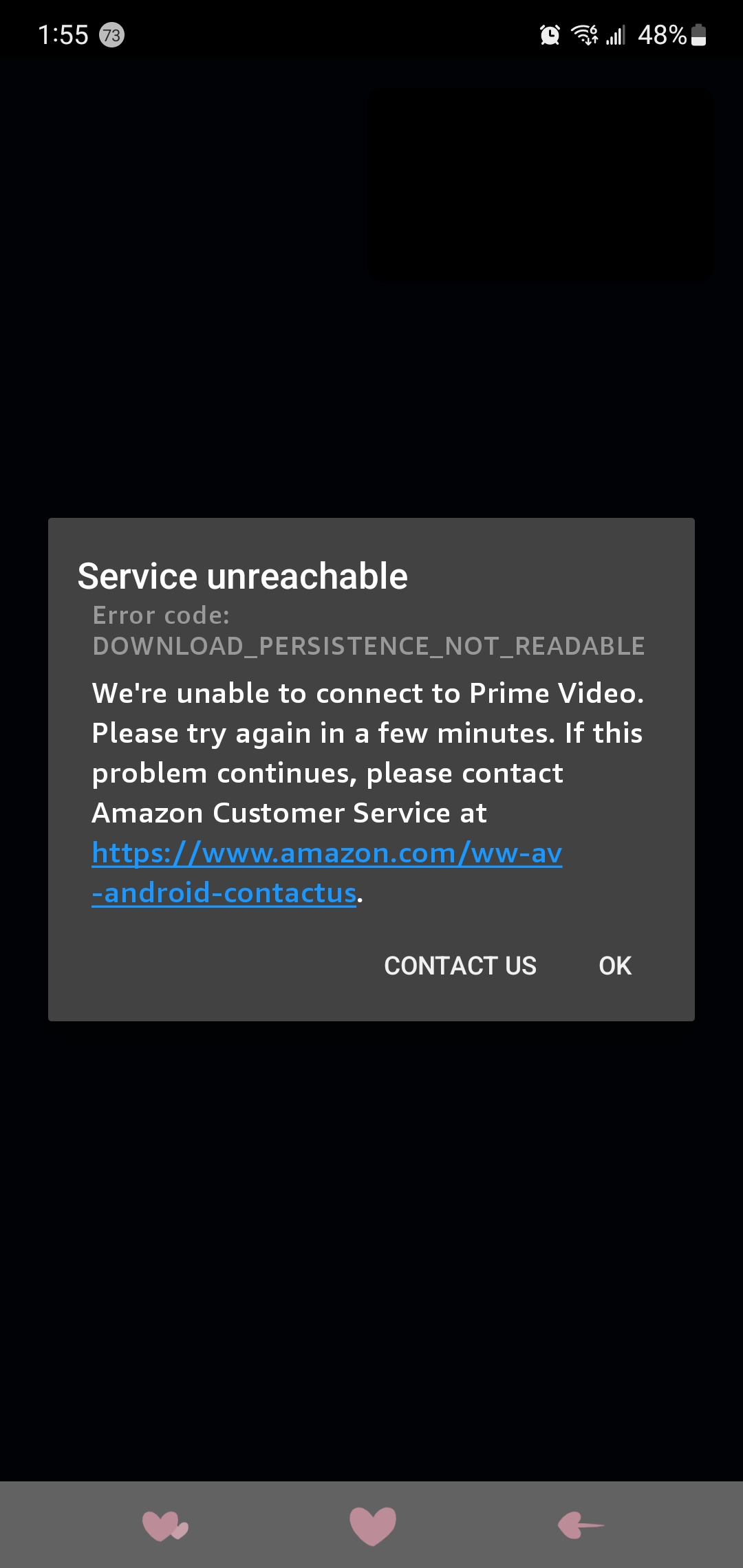Go back using the arrow navigation button
Screen dimensions: 743x1568
[580, 1525]
